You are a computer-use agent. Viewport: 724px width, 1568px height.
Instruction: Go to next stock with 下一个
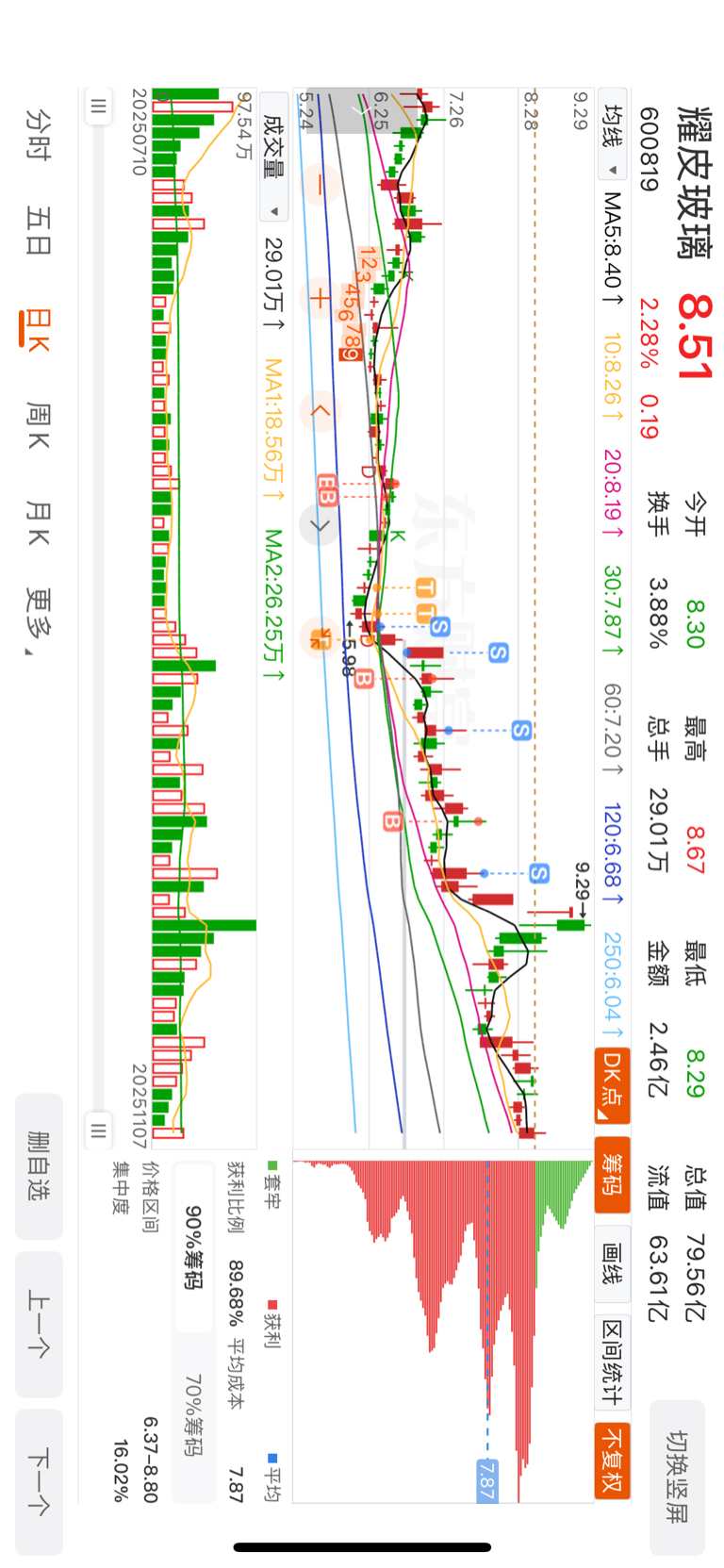[39, 1481]
